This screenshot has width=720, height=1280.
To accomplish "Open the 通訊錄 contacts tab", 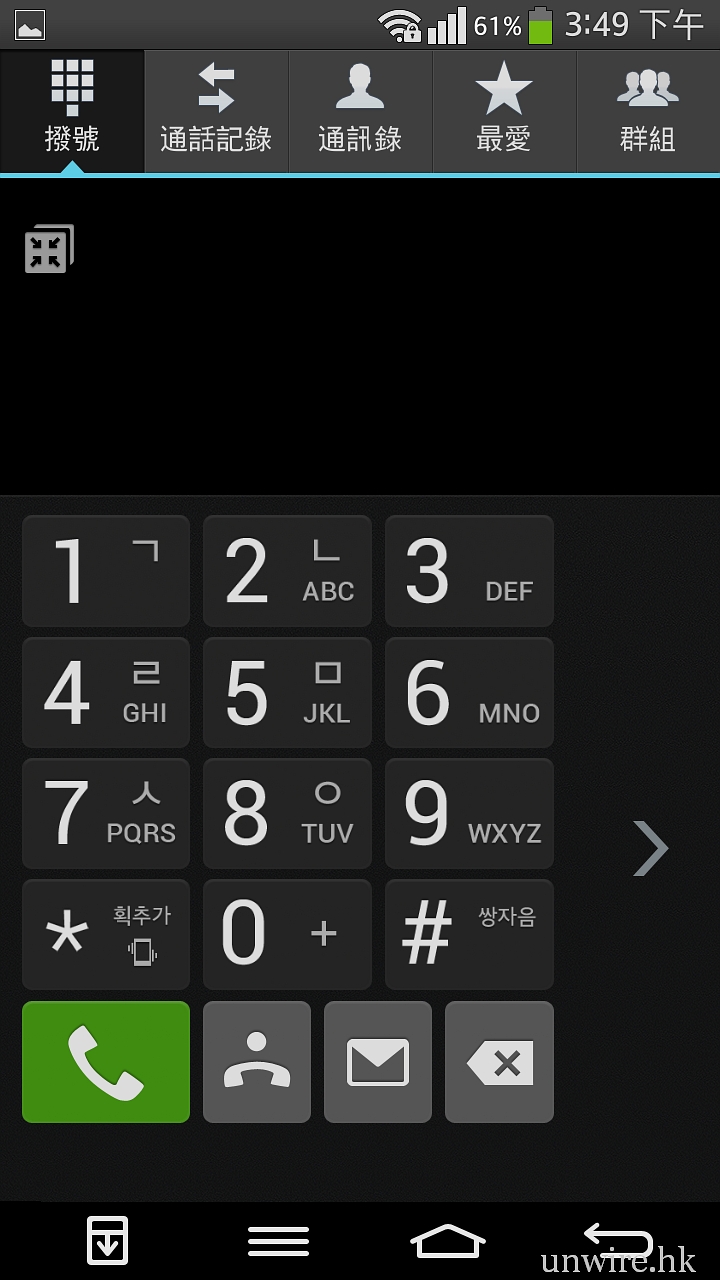I will point(360,112).
